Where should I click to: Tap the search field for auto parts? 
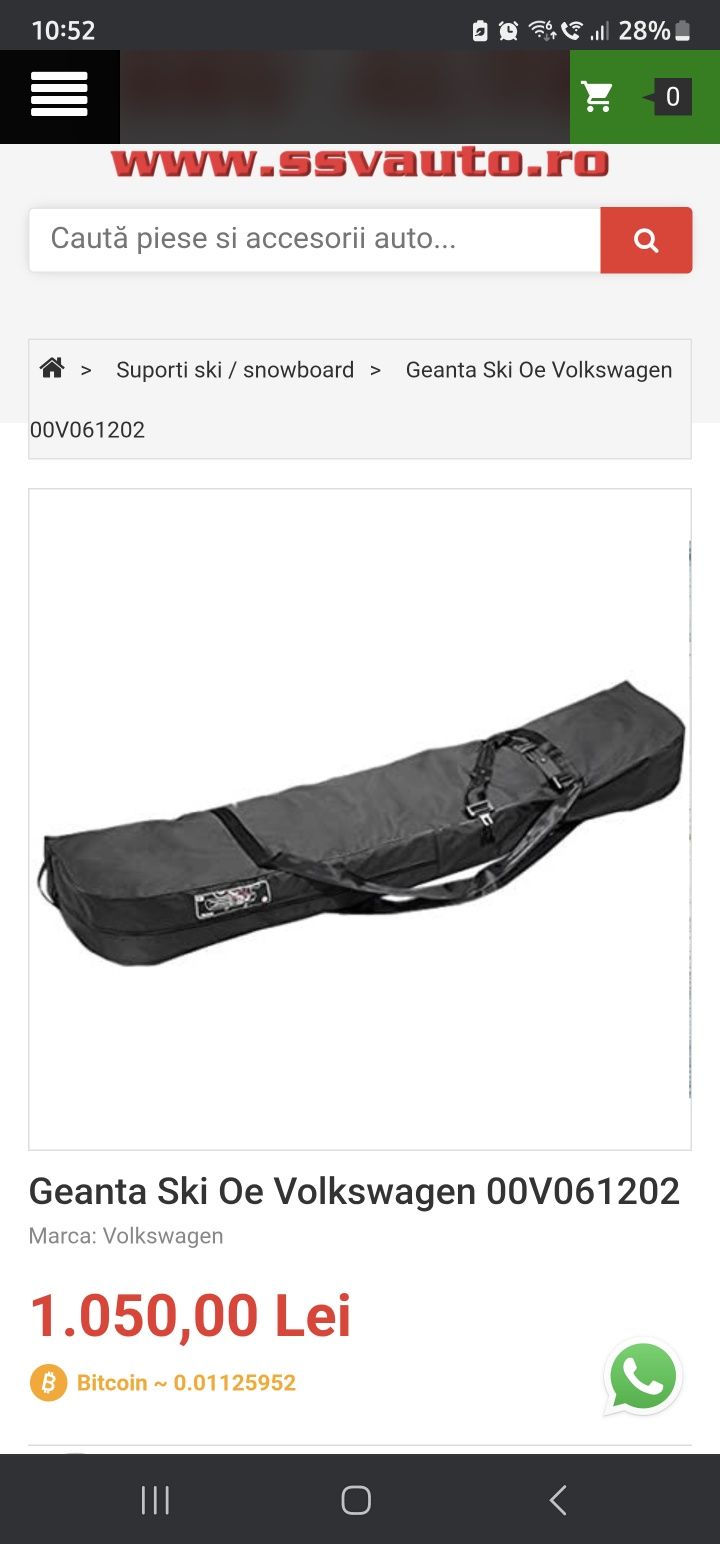[x=314, y=239]
